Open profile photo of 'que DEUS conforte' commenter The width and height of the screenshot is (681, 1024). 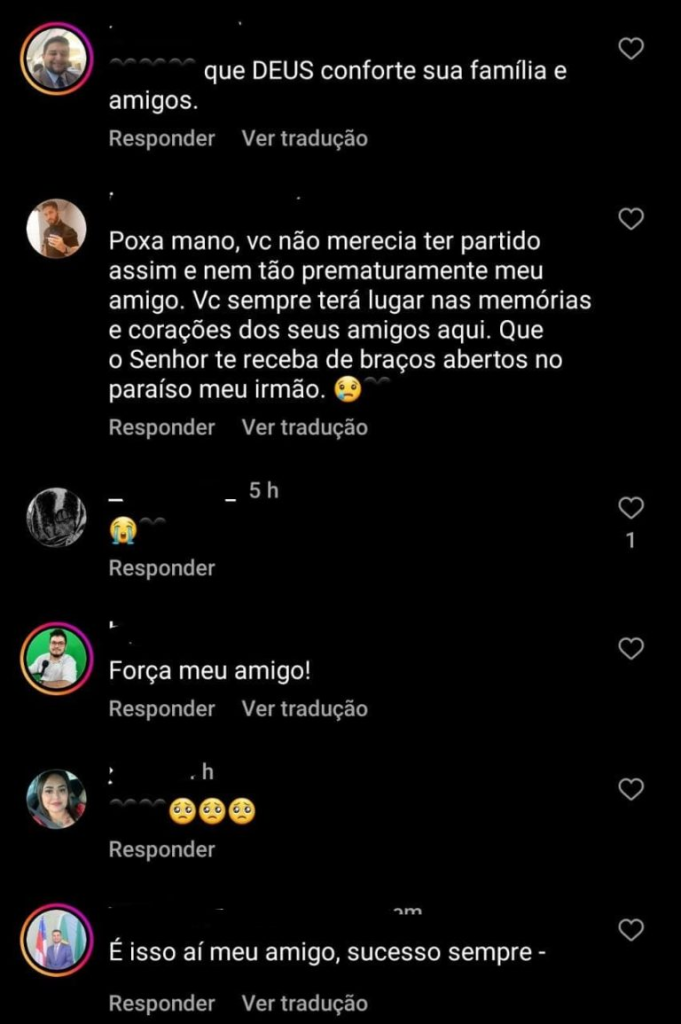[57, 58]
